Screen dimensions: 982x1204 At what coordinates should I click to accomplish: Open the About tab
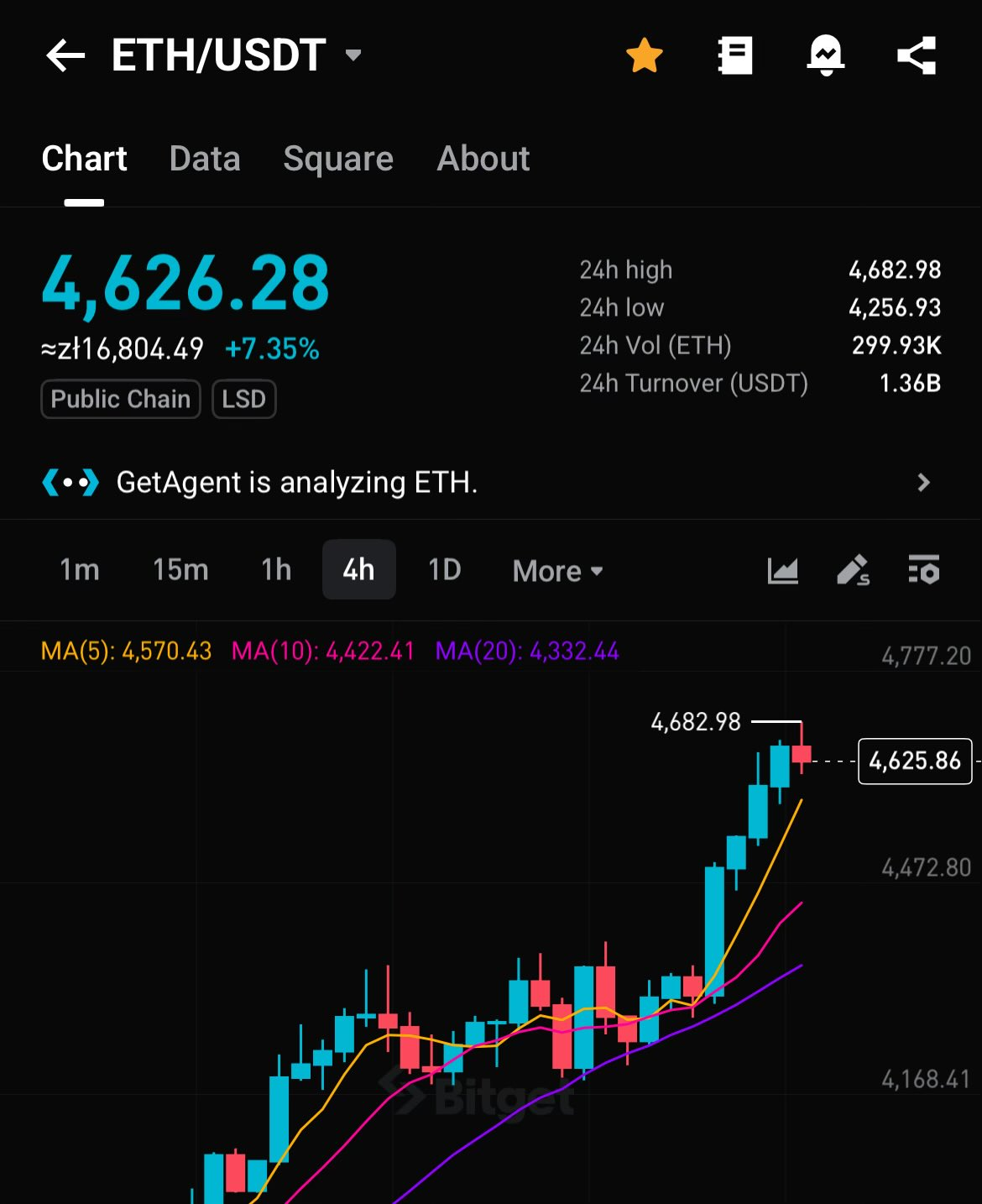click(x=483, y=159)
